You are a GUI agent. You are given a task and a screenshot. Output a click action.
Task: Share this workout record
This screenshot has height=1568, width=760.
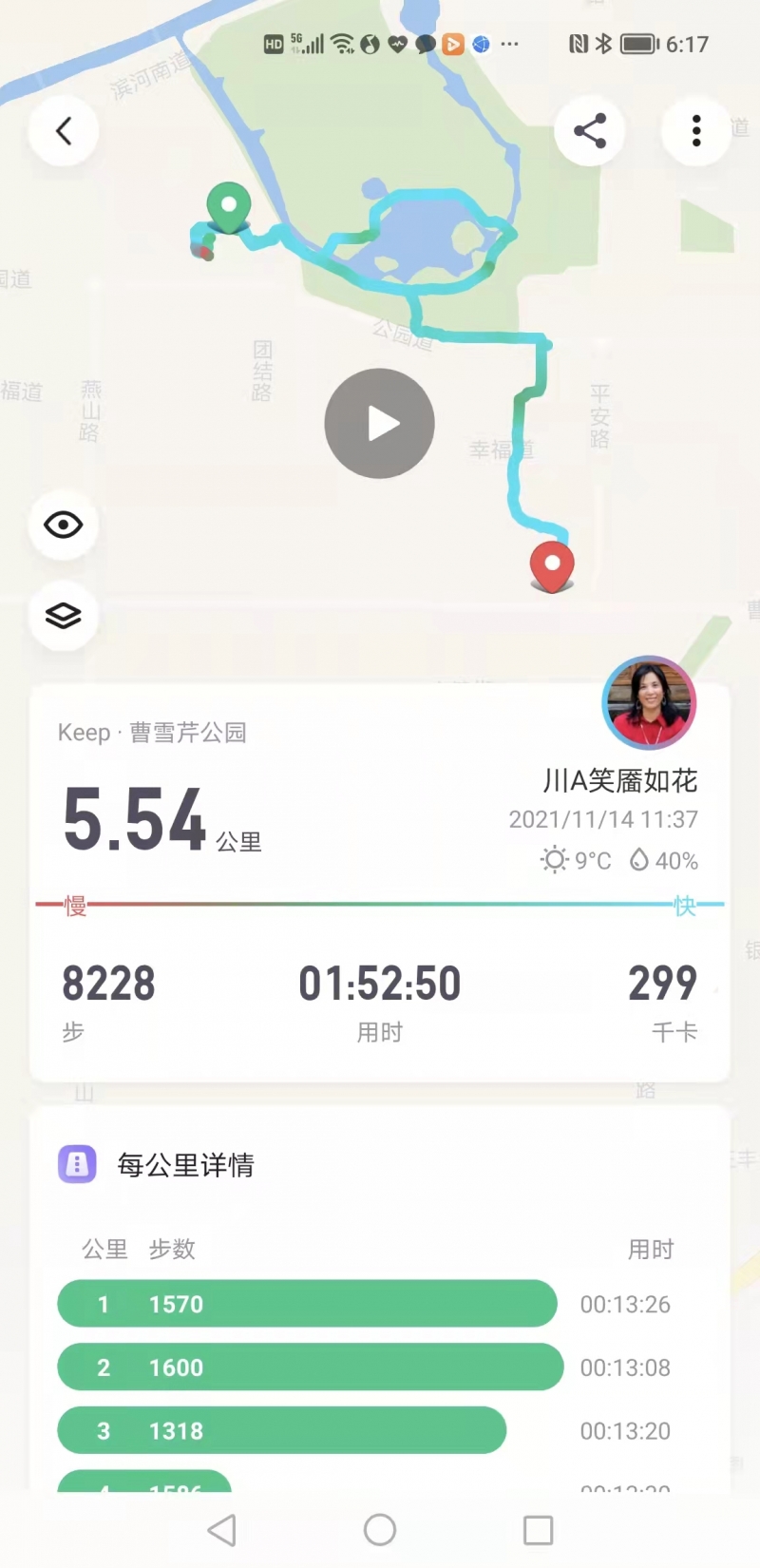(x=590, y=131)
